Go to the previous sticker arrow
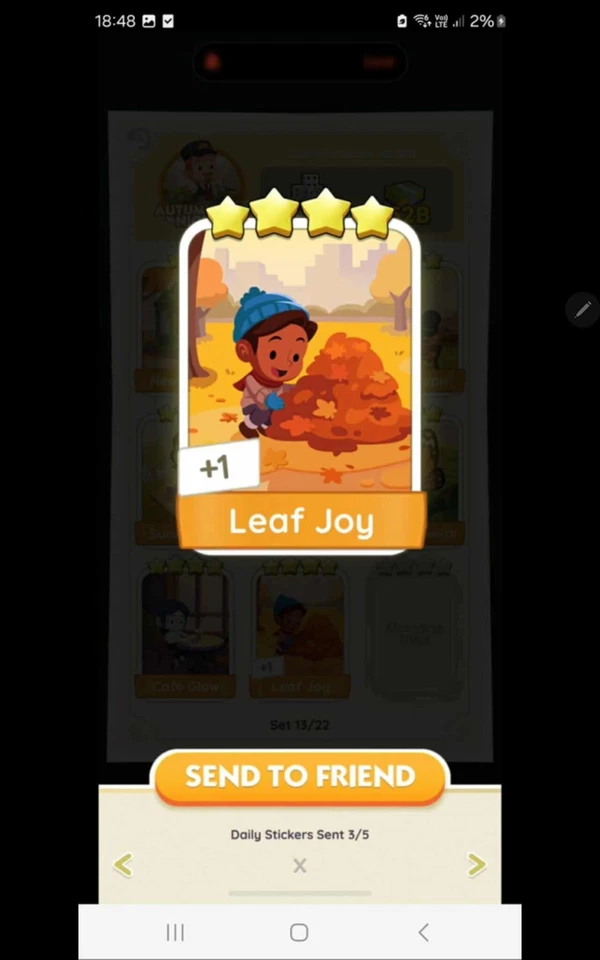Viewport: 600px width, 960px height. click(x=123, y=865)
